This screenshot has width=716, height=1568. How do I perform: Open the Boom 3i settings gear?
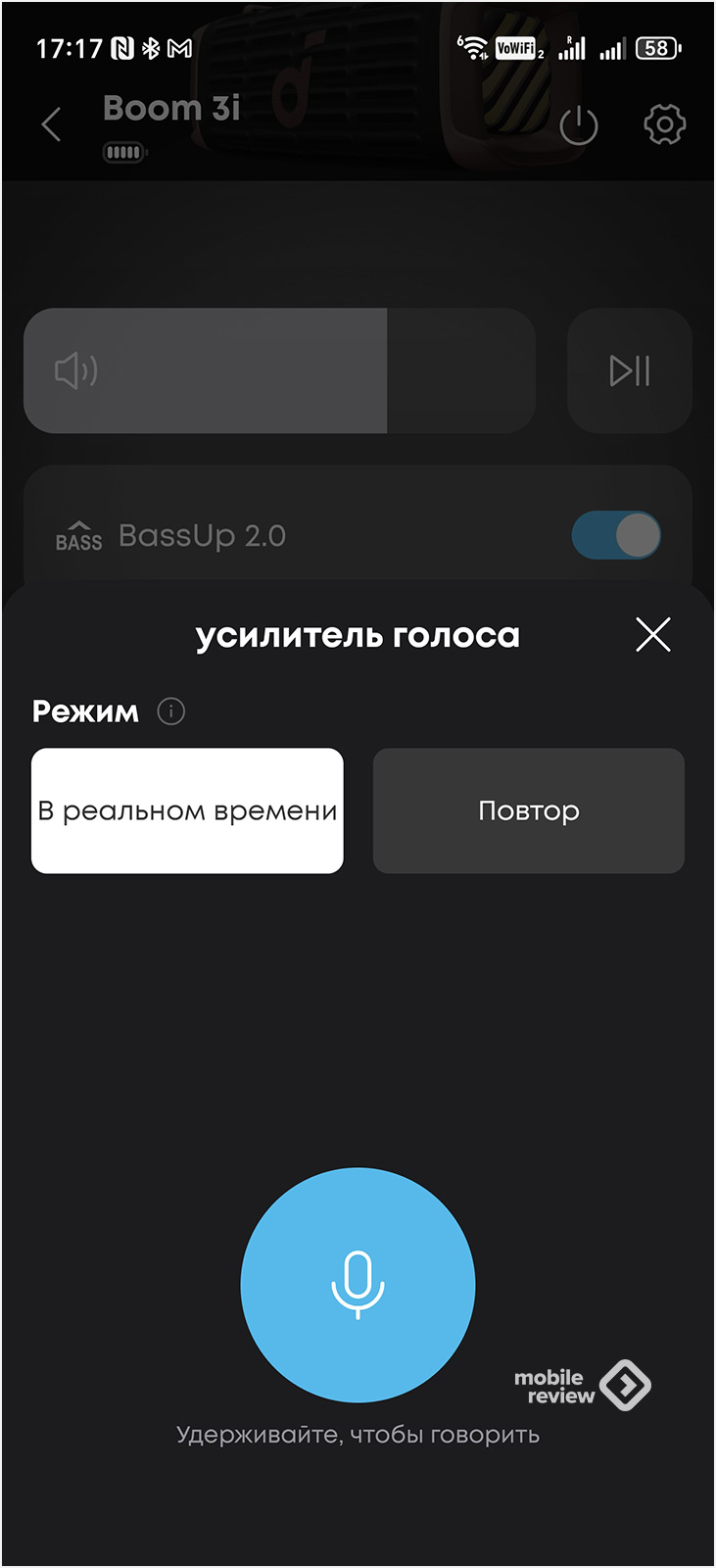tap(664, 125)
